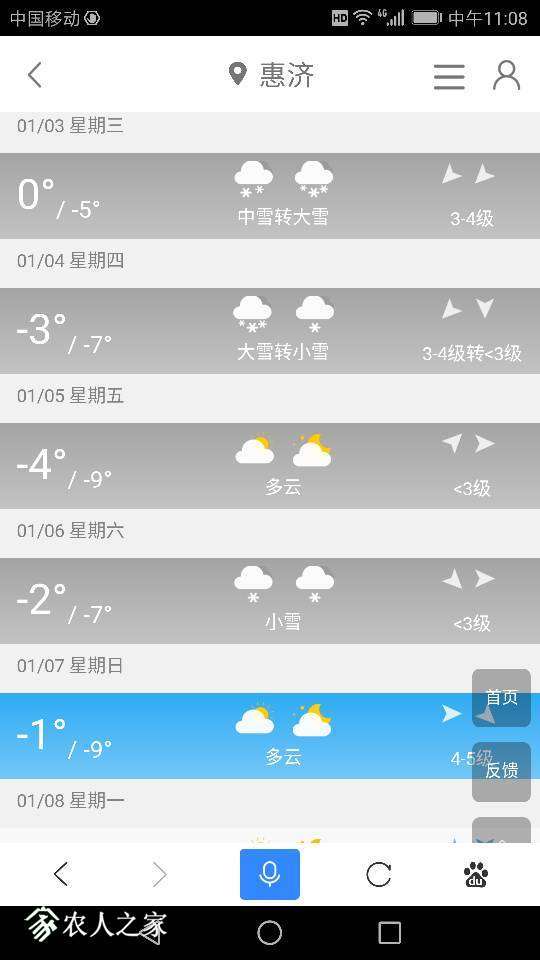Screen dimensions: 540x960
Task: Start voice search with the microphone
Action: tap(270, 874)
